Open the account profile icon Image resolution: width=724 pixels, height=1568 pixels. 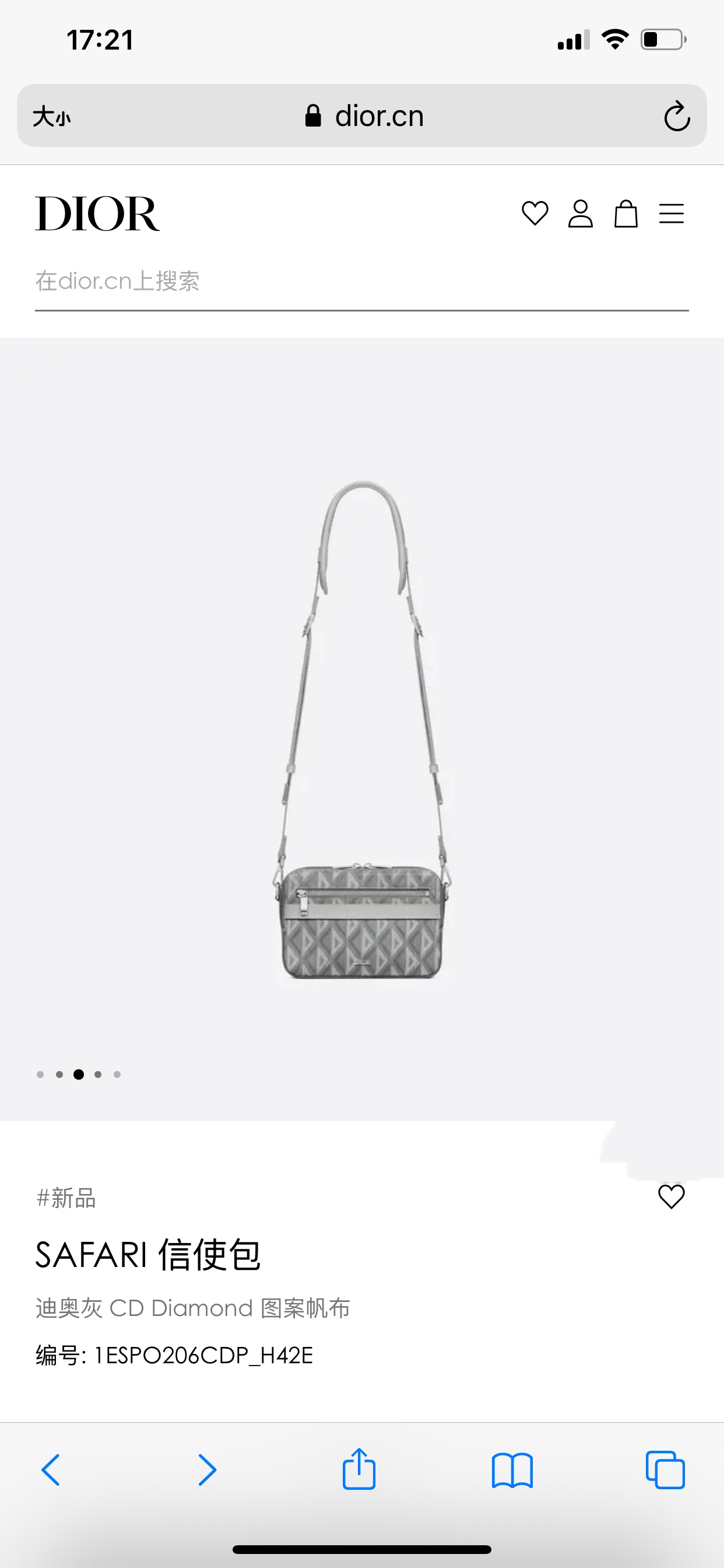581,213
